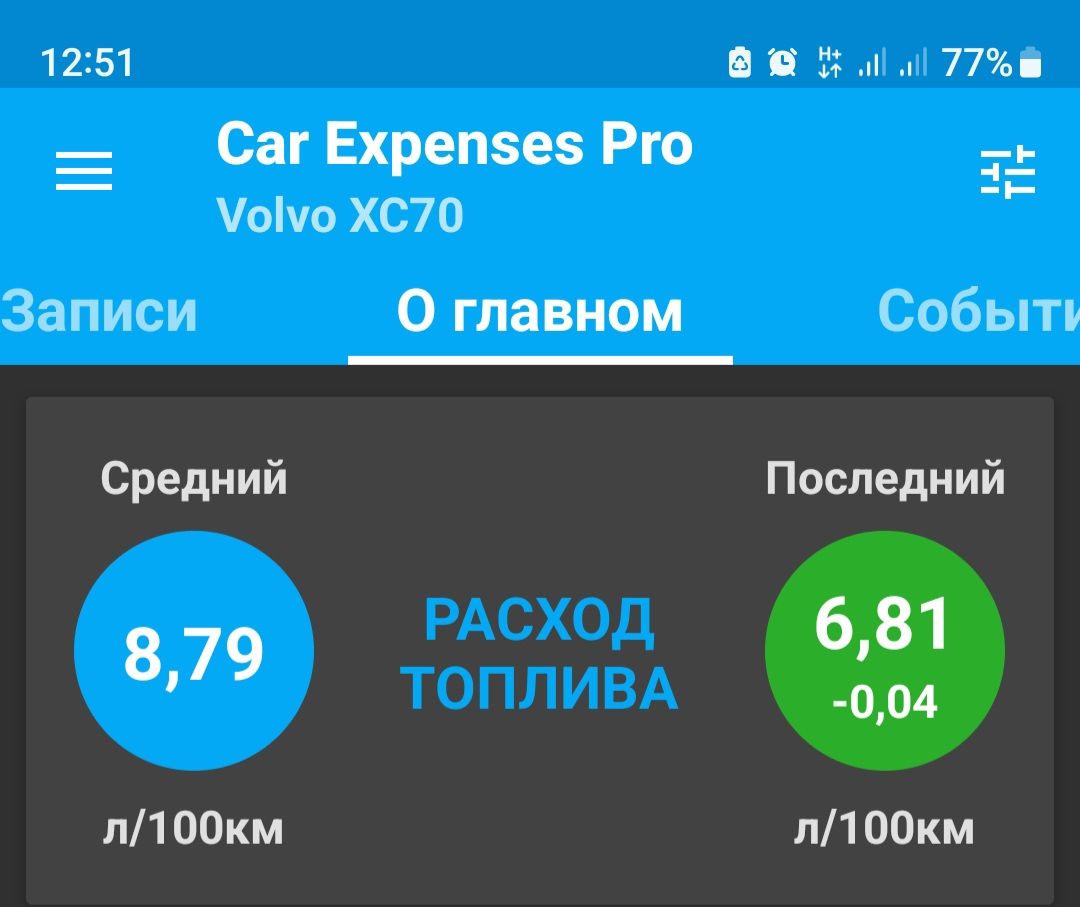Switch to the Записи tab
The width and height of the screenshot is (1080, 907).
tap(100, 312)
